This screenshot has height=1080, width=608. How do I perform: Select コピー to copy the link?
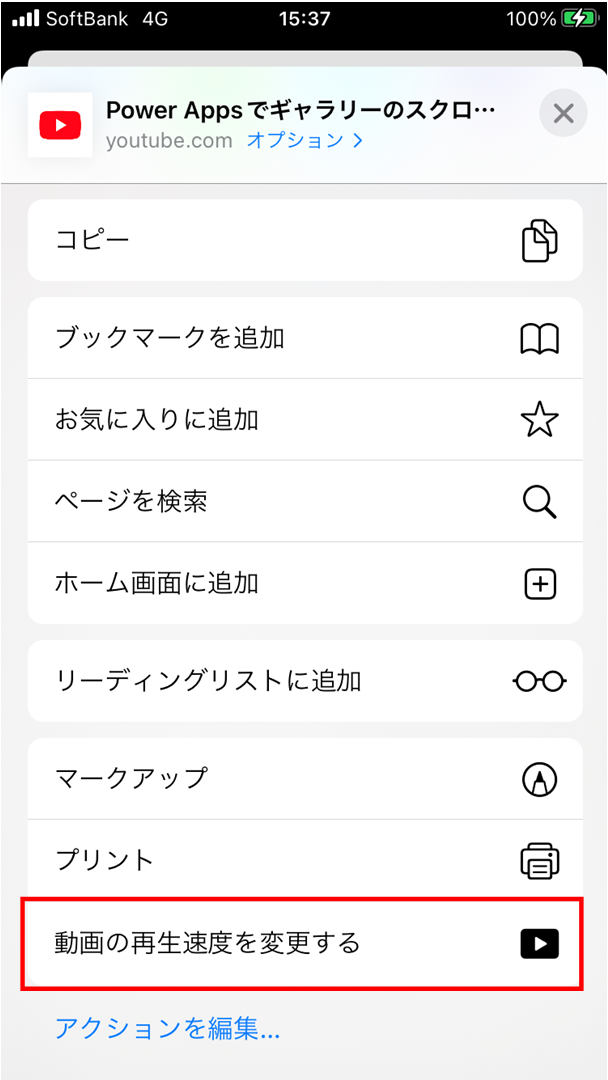point(305,240)
